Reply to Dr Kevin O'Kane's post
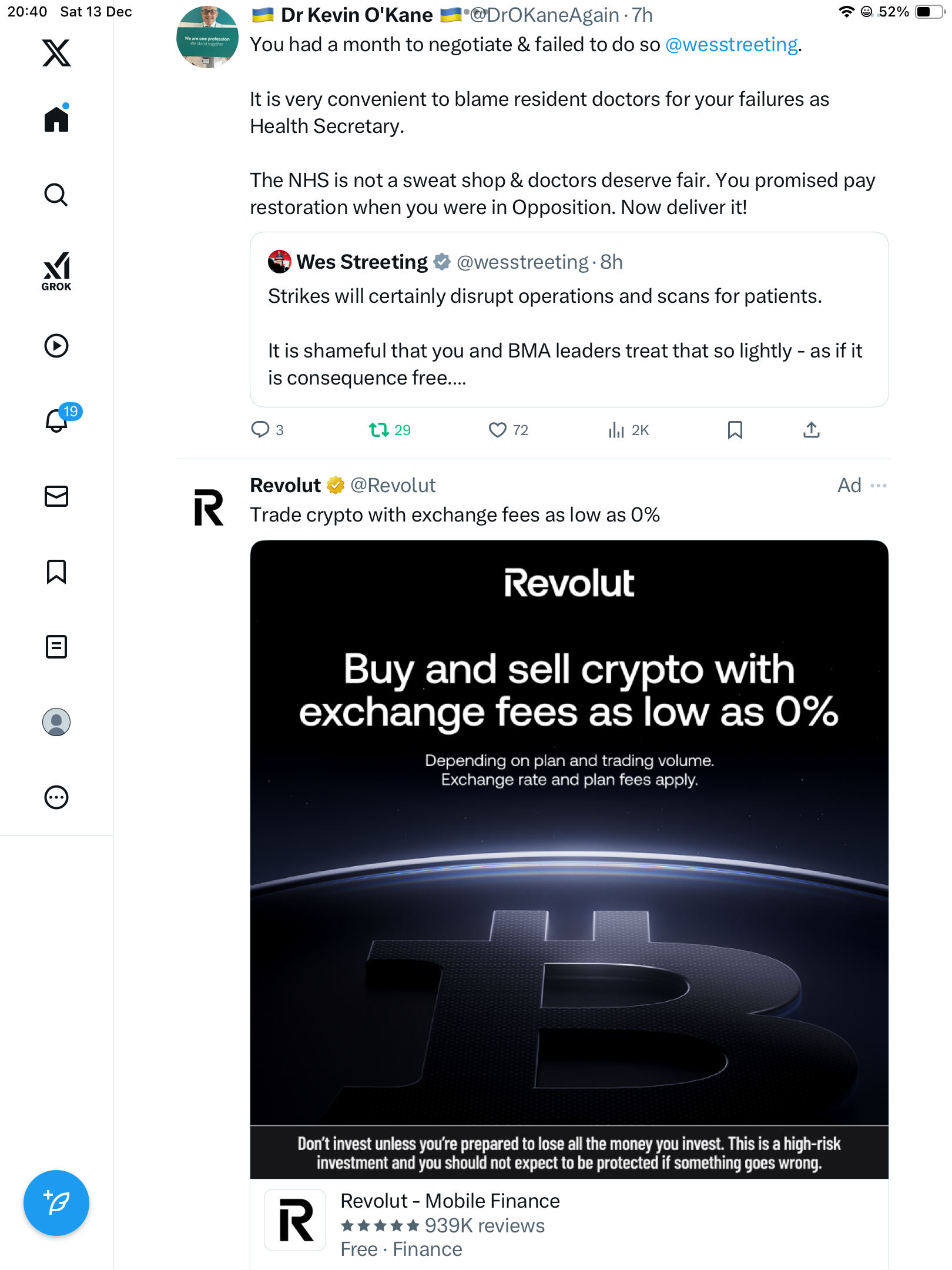This screenshot has height=1270, width=952. (260, 430)
